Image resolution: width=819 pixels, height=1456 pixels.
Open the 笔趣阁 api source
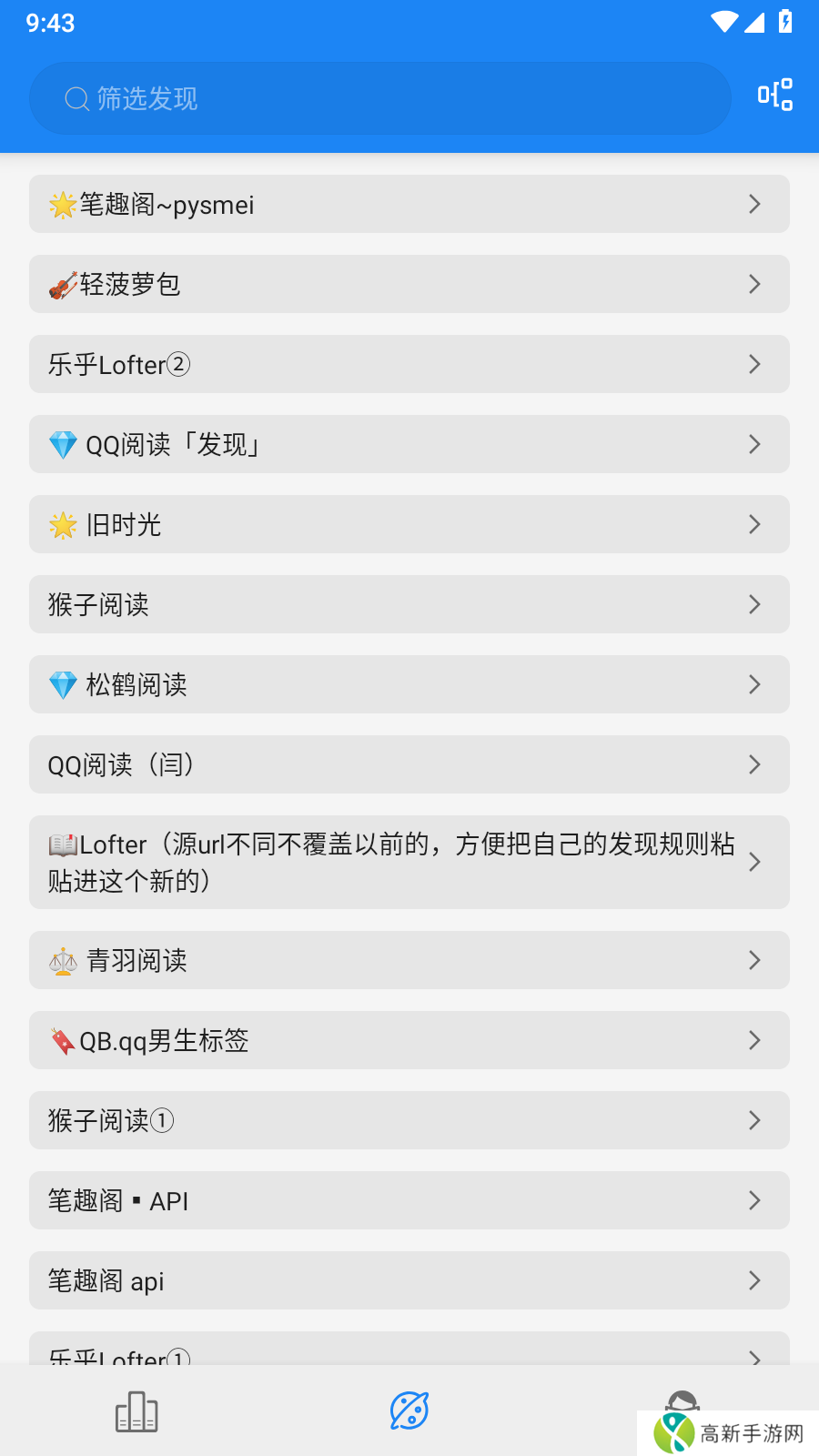pos(409,1280)
